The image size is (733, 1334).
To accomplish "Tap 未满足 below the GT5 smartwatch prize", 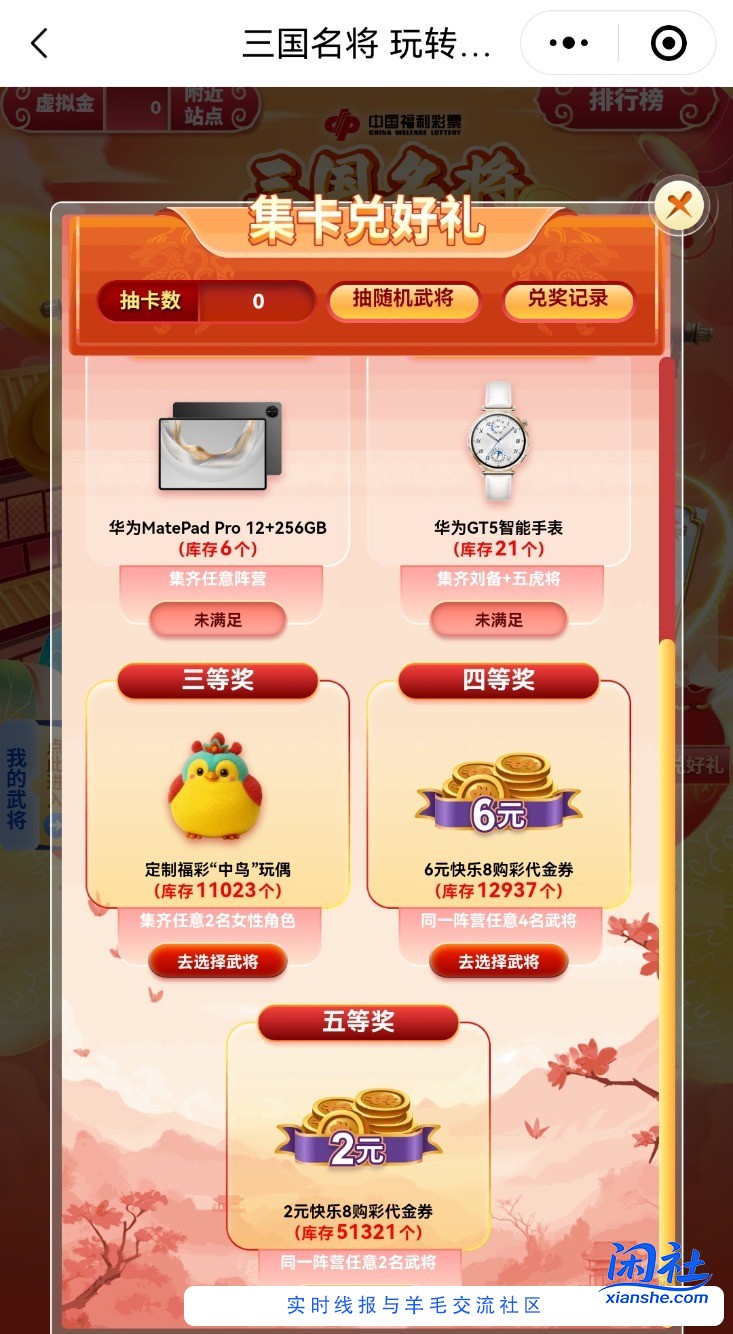I will pos(499,619).
